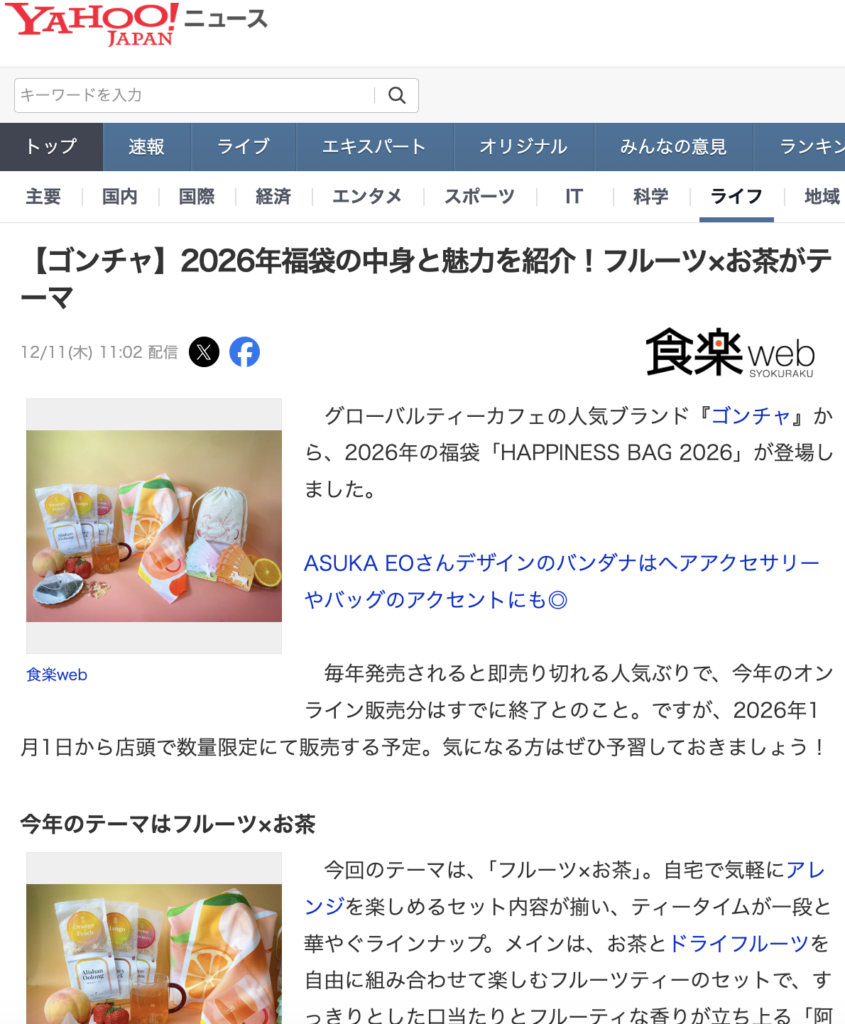Open みんなの意見 tab
Image resolution: width=845 pixels, height=1024 pixels.
(673, 147)
